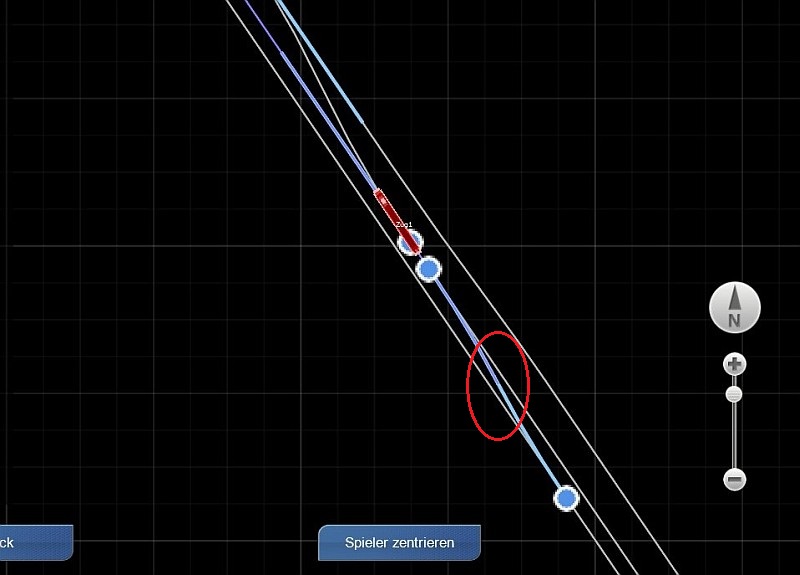Tap the Spieler zentrieren button
This screenshot has width=800, height=575.
tap(399, 543)
